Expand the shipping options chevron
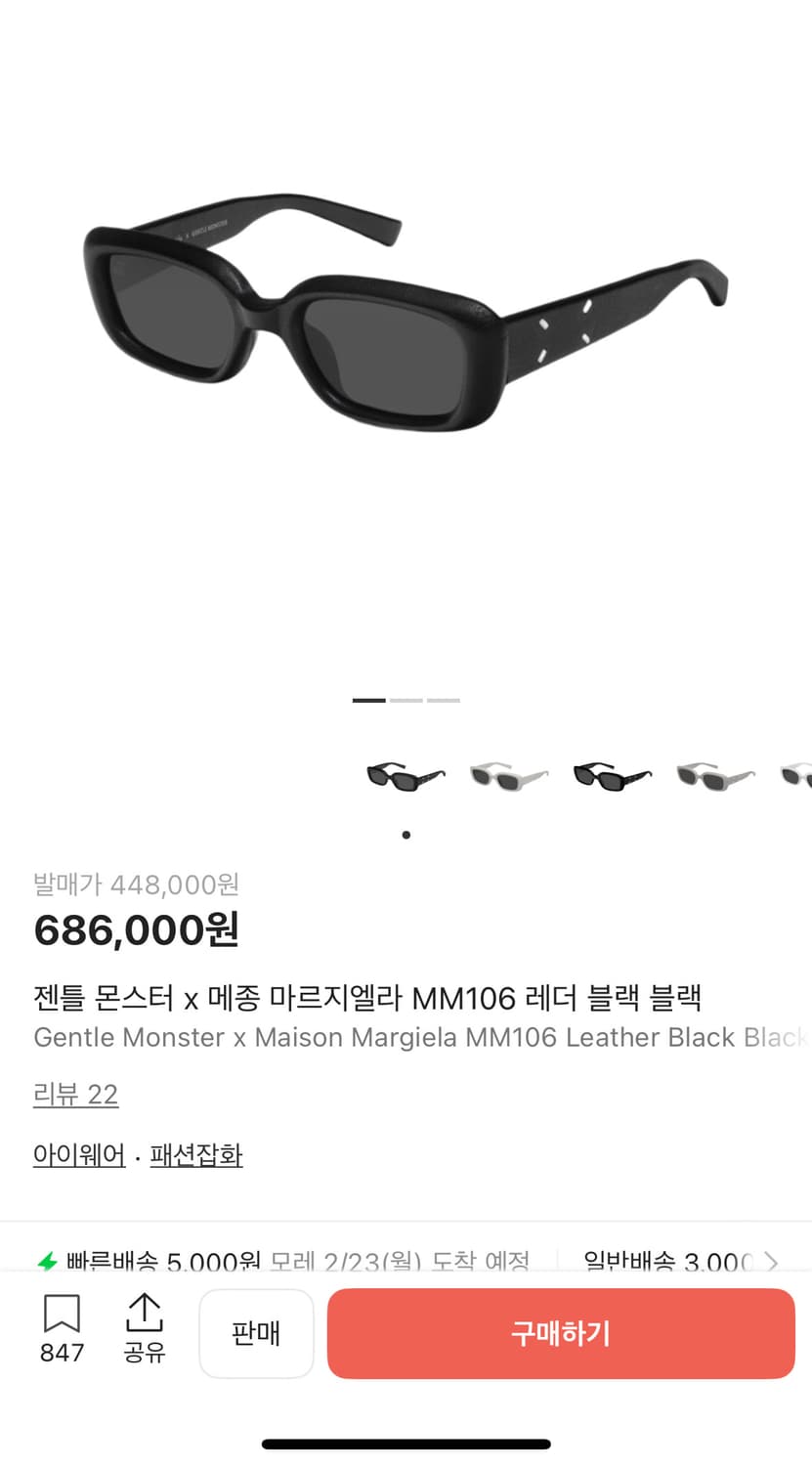The image size is (812, 1466). (x=771, y=1262)
